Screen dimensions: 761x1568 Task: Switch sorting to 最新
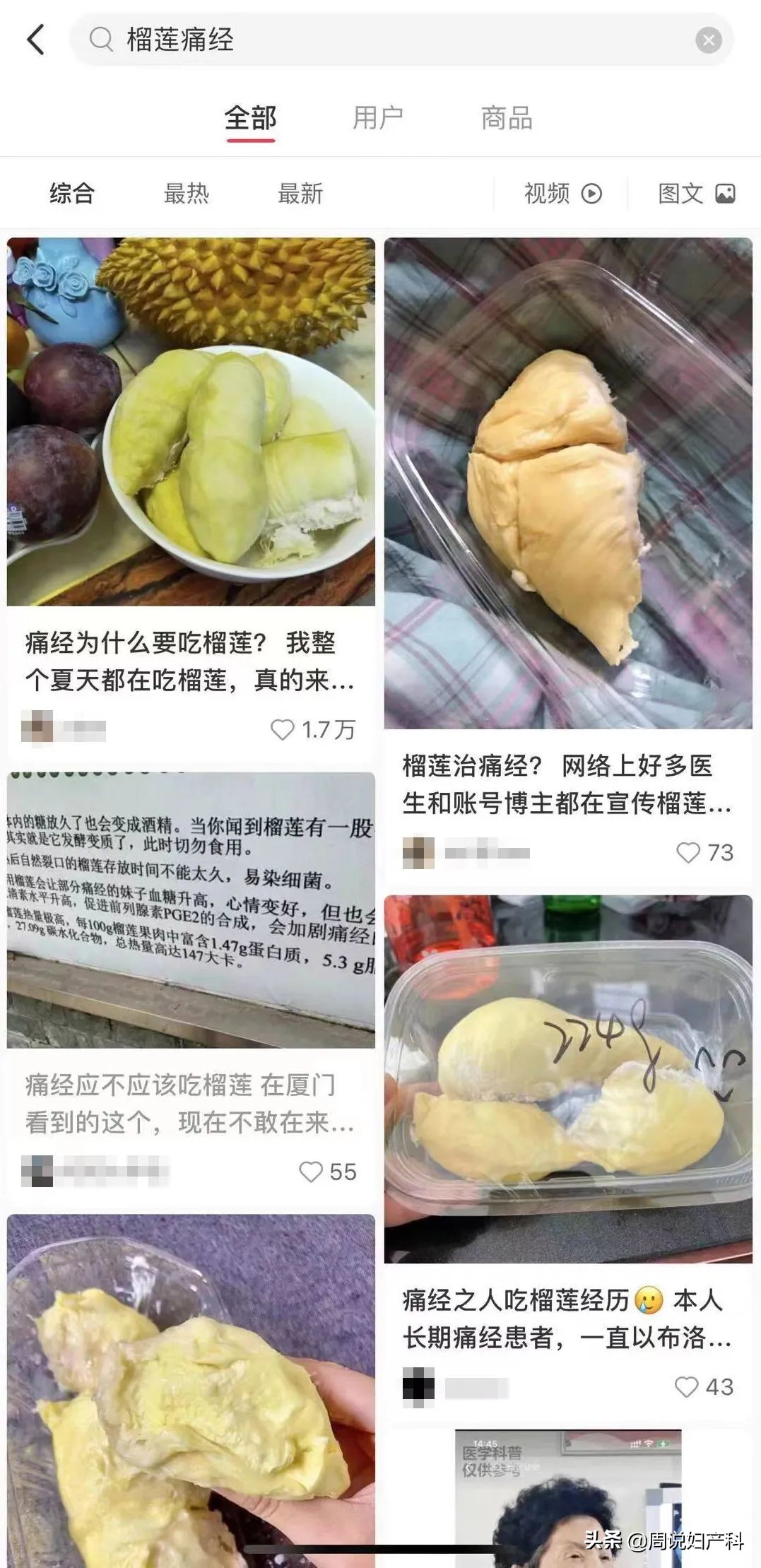(300, 192)
